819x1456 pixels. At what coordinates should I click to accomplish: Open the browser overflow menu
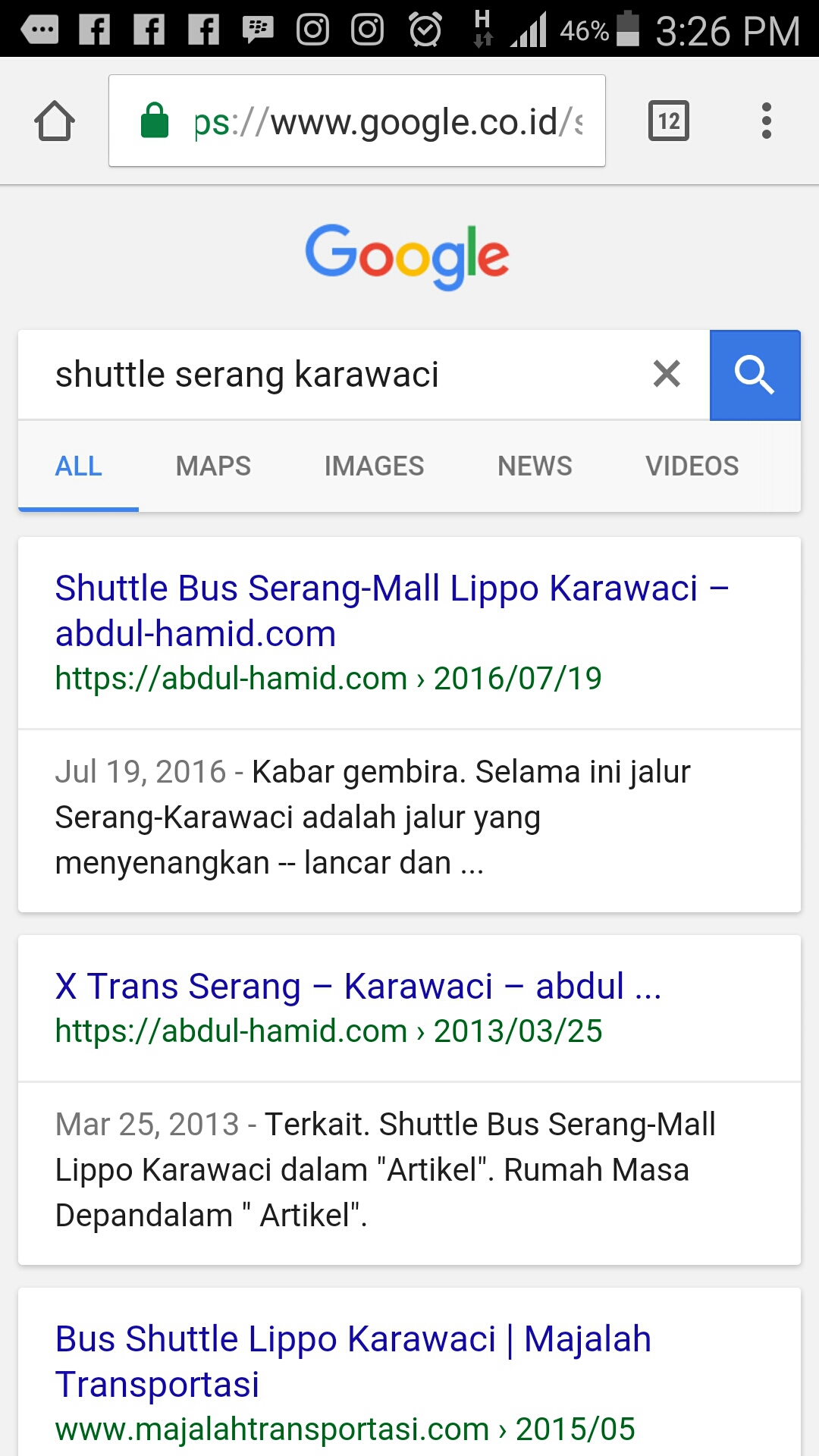point(766,121)
